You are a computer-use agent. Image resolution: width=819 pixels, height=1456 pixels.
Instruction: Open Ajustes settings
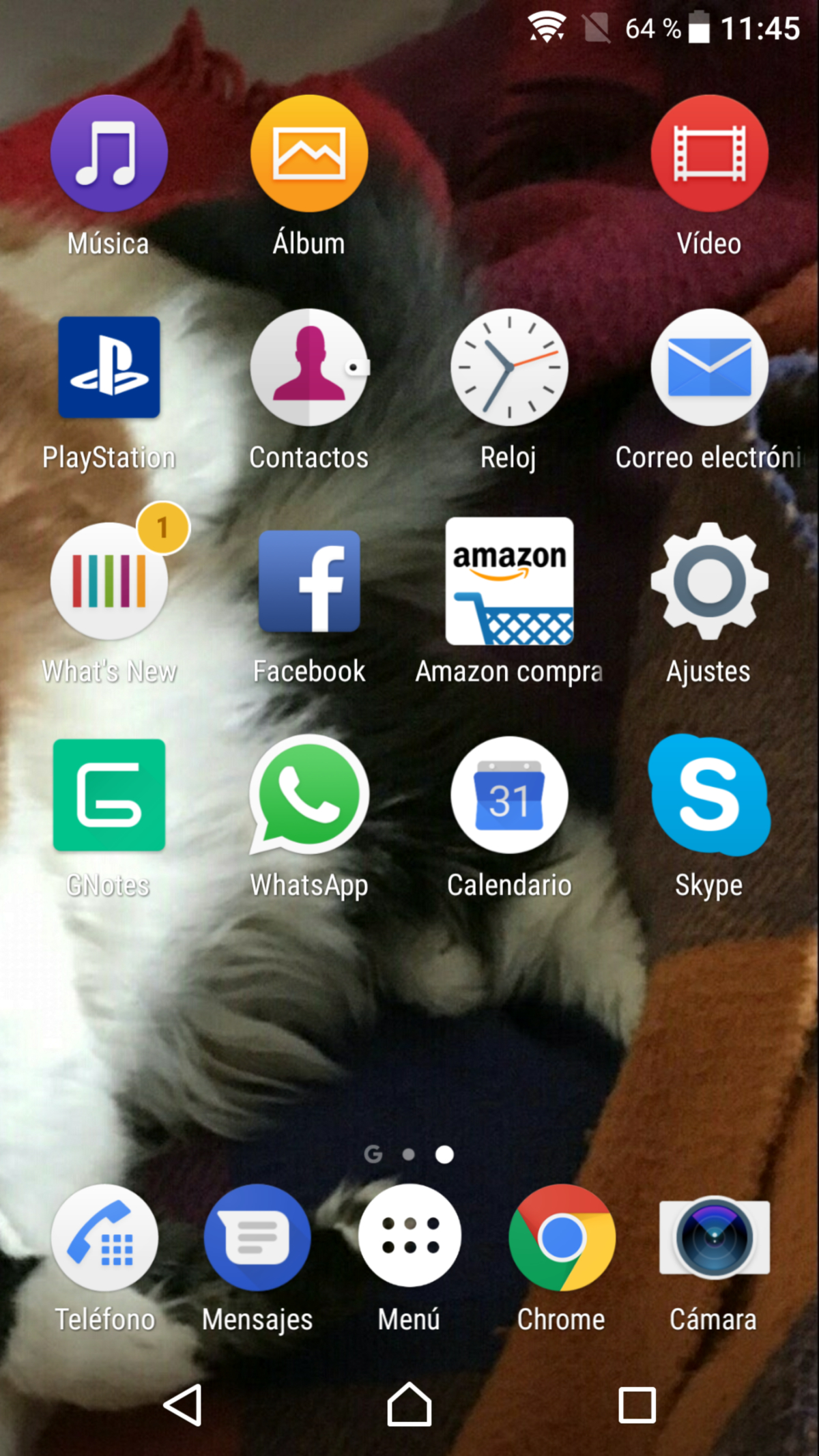(x=709, y=582)
